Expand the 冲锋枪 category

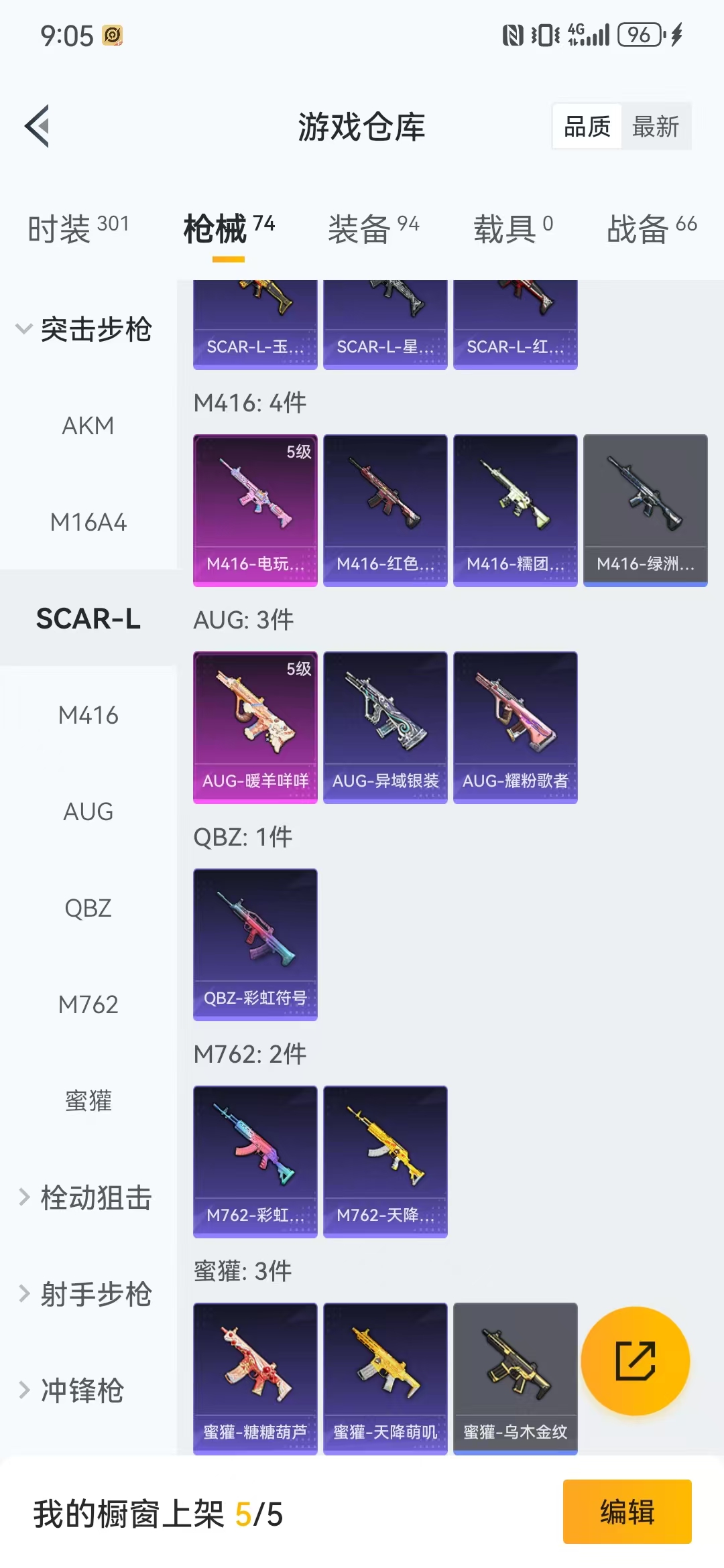pos(74,1390)
